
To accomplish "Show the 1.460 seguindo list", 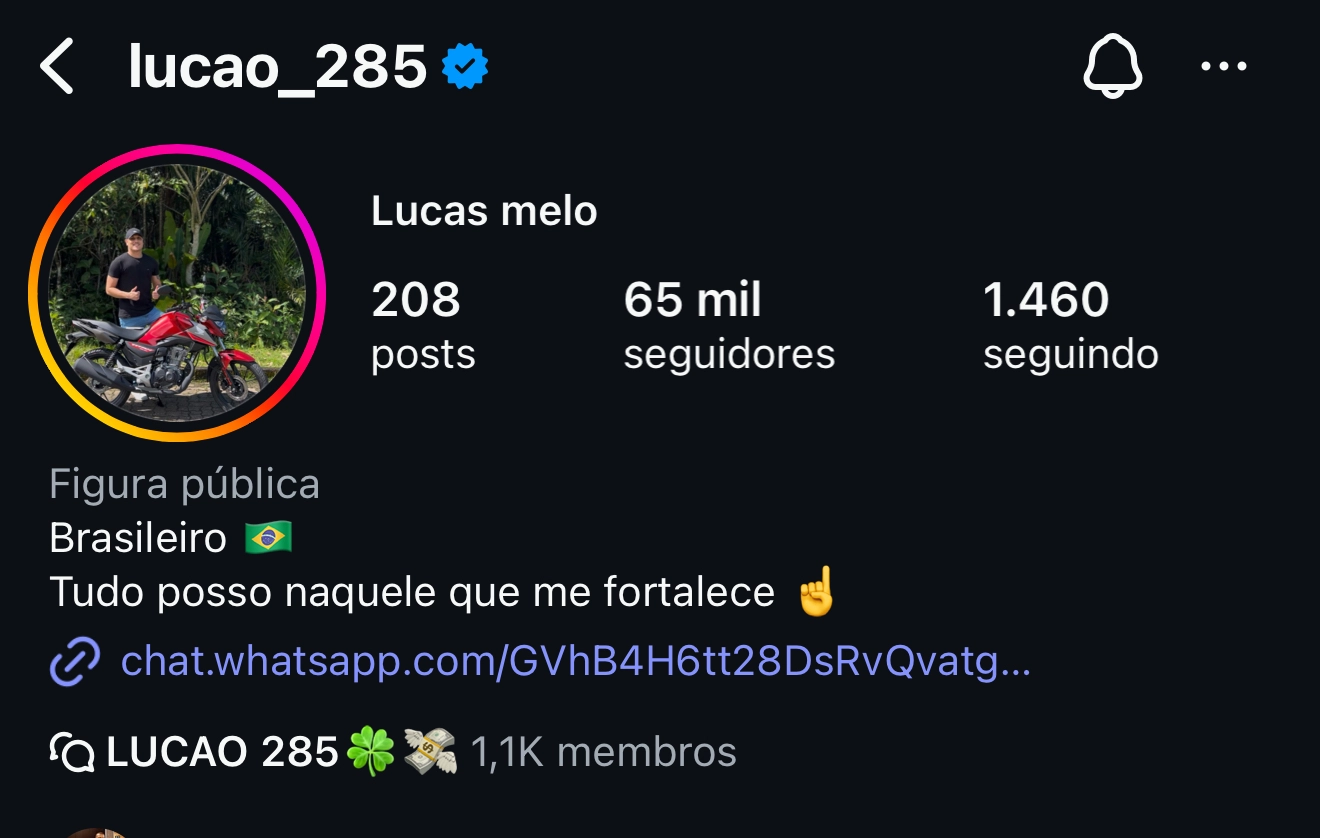I will [1069, 325].
